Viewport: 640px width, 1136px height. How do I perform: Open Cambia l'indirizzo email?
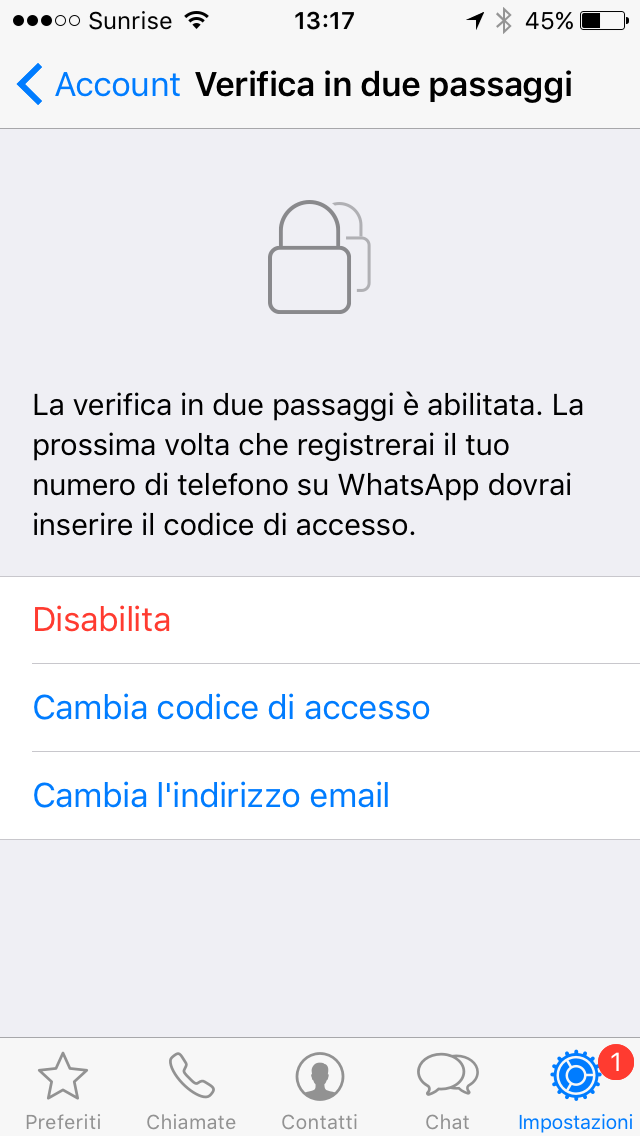pyautogui.click(x=320, y=796)
